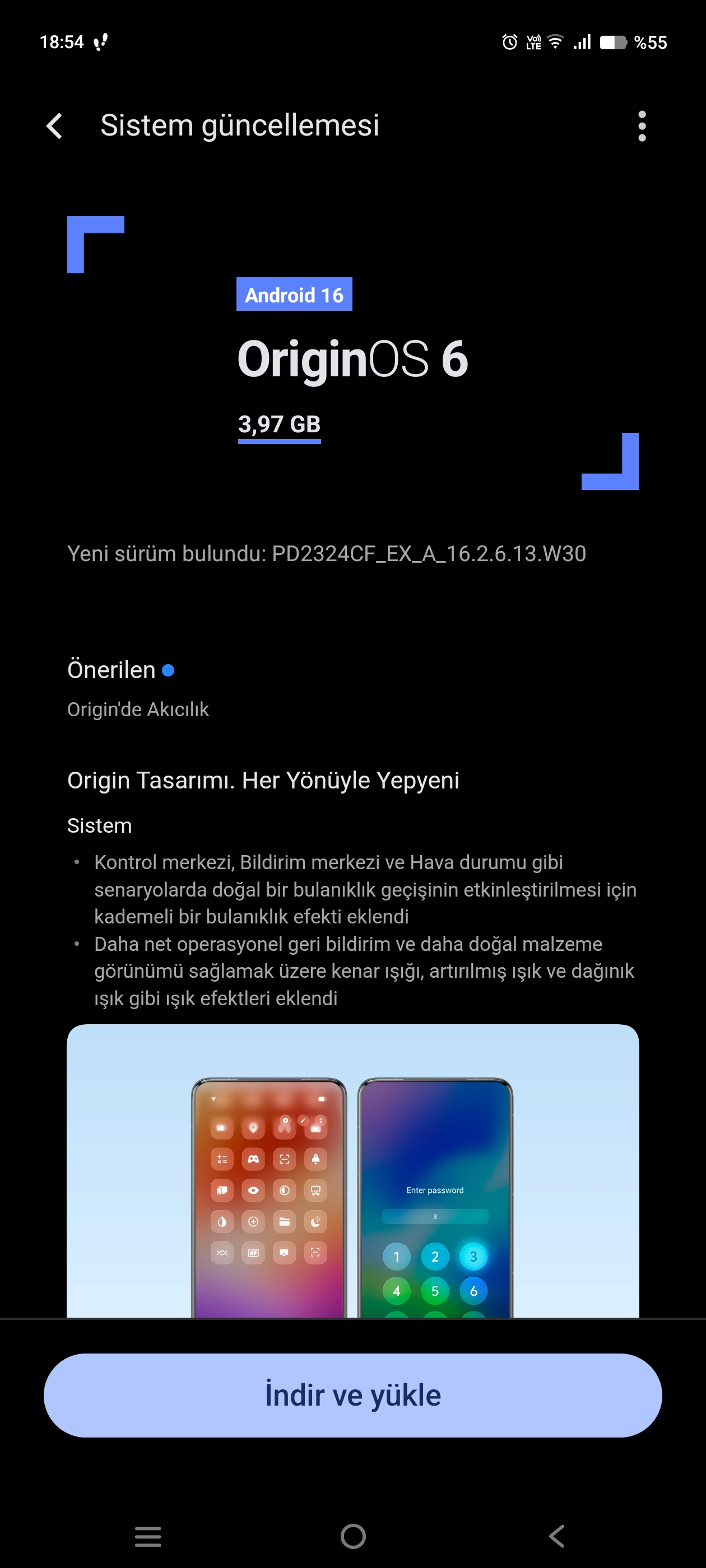This screenshot has height=1568, width=706.
Task: Open the recent apps view
Action: click(x=148, y=1536)
